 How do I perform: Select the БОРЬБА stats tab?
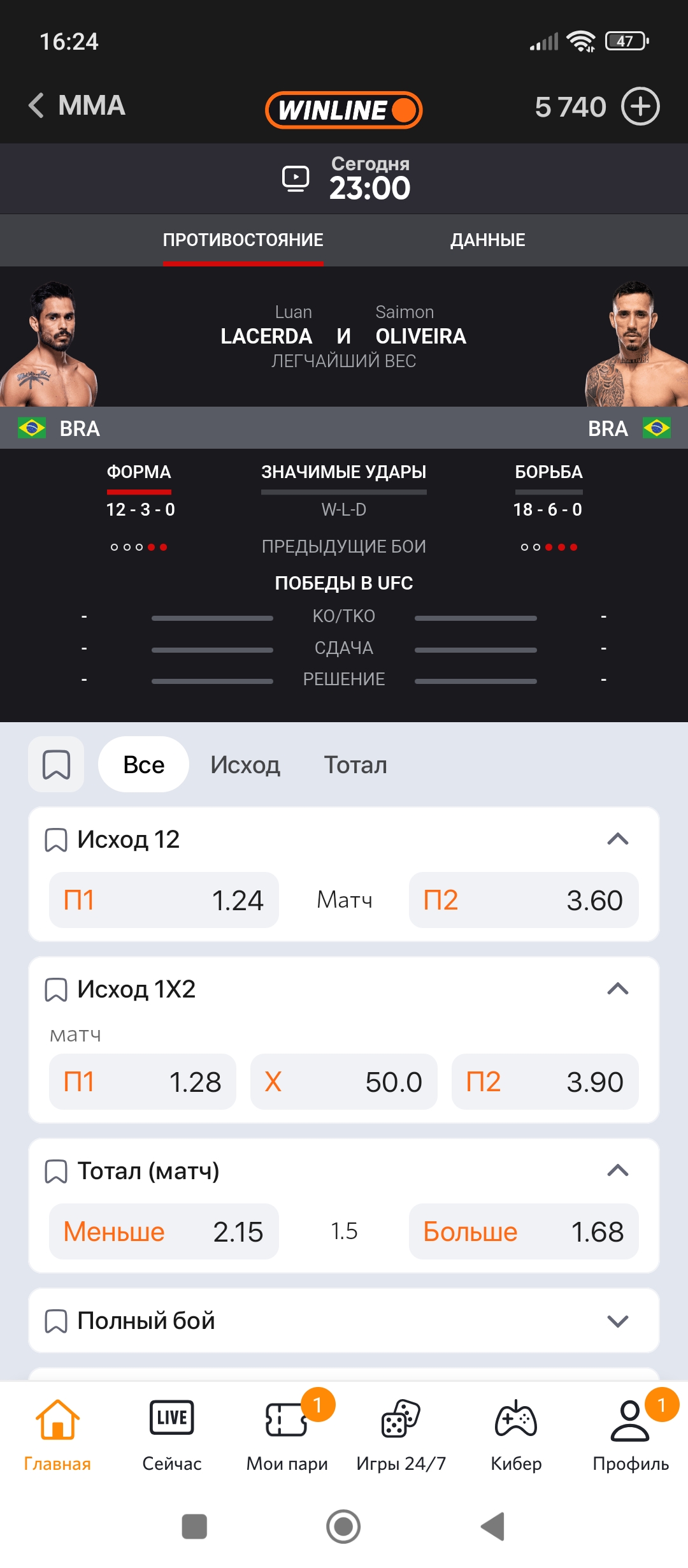[548, 473]
